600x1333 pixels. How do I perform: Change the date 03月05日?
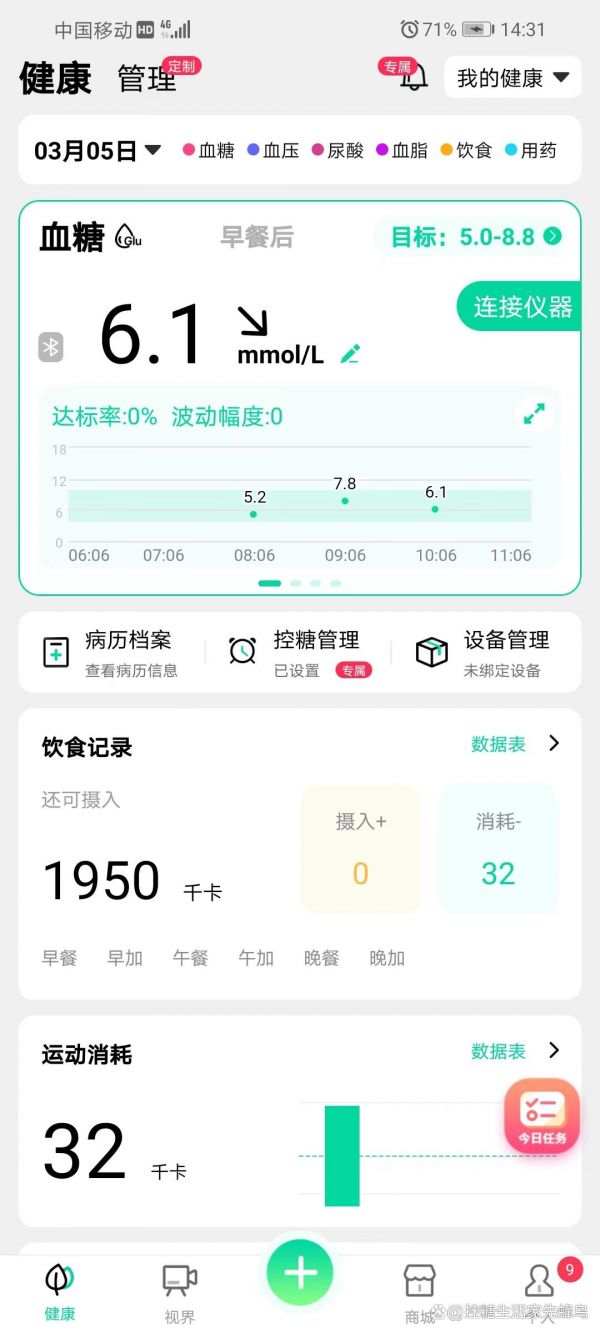[x=97, y=151]
